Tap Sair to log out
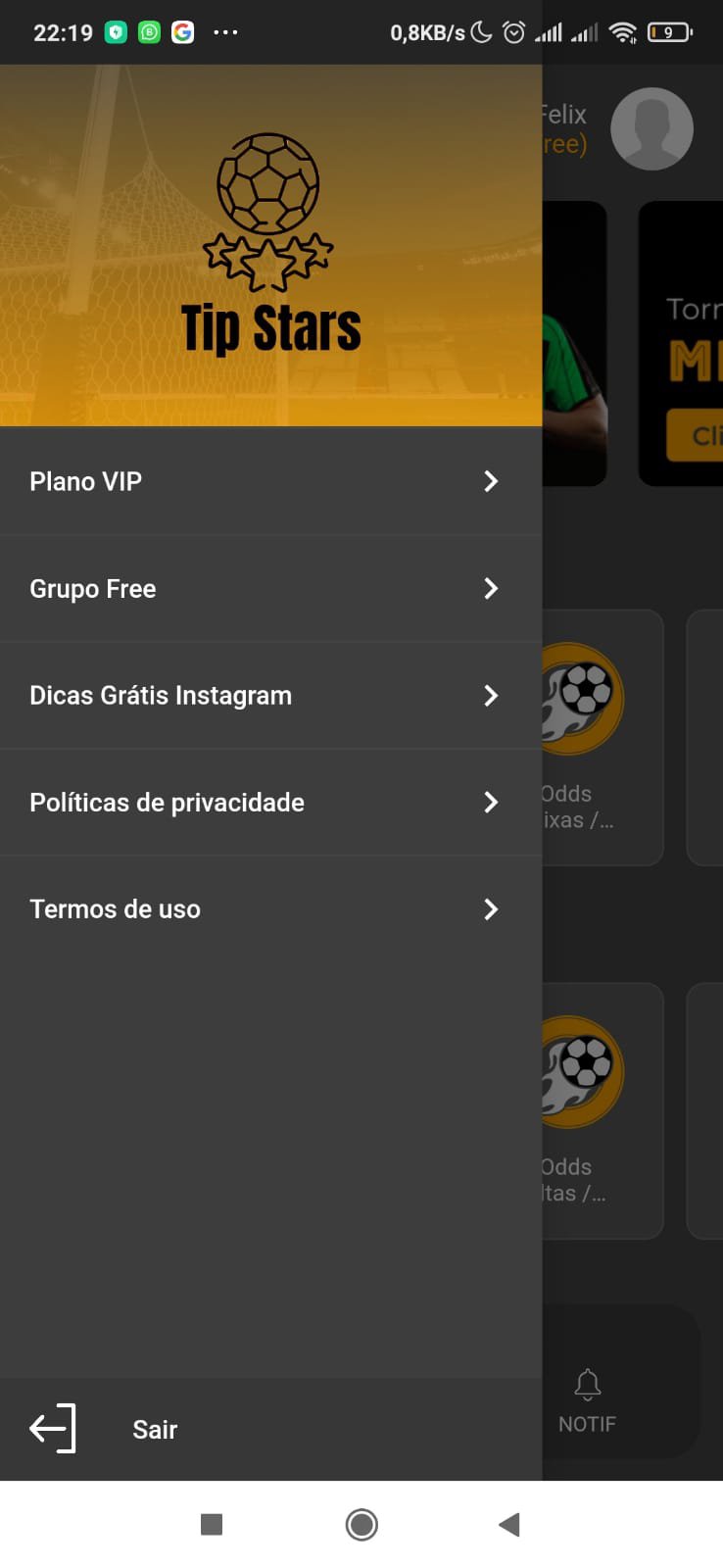Viewport: 723px width, 1568px height. point(154,1429)
